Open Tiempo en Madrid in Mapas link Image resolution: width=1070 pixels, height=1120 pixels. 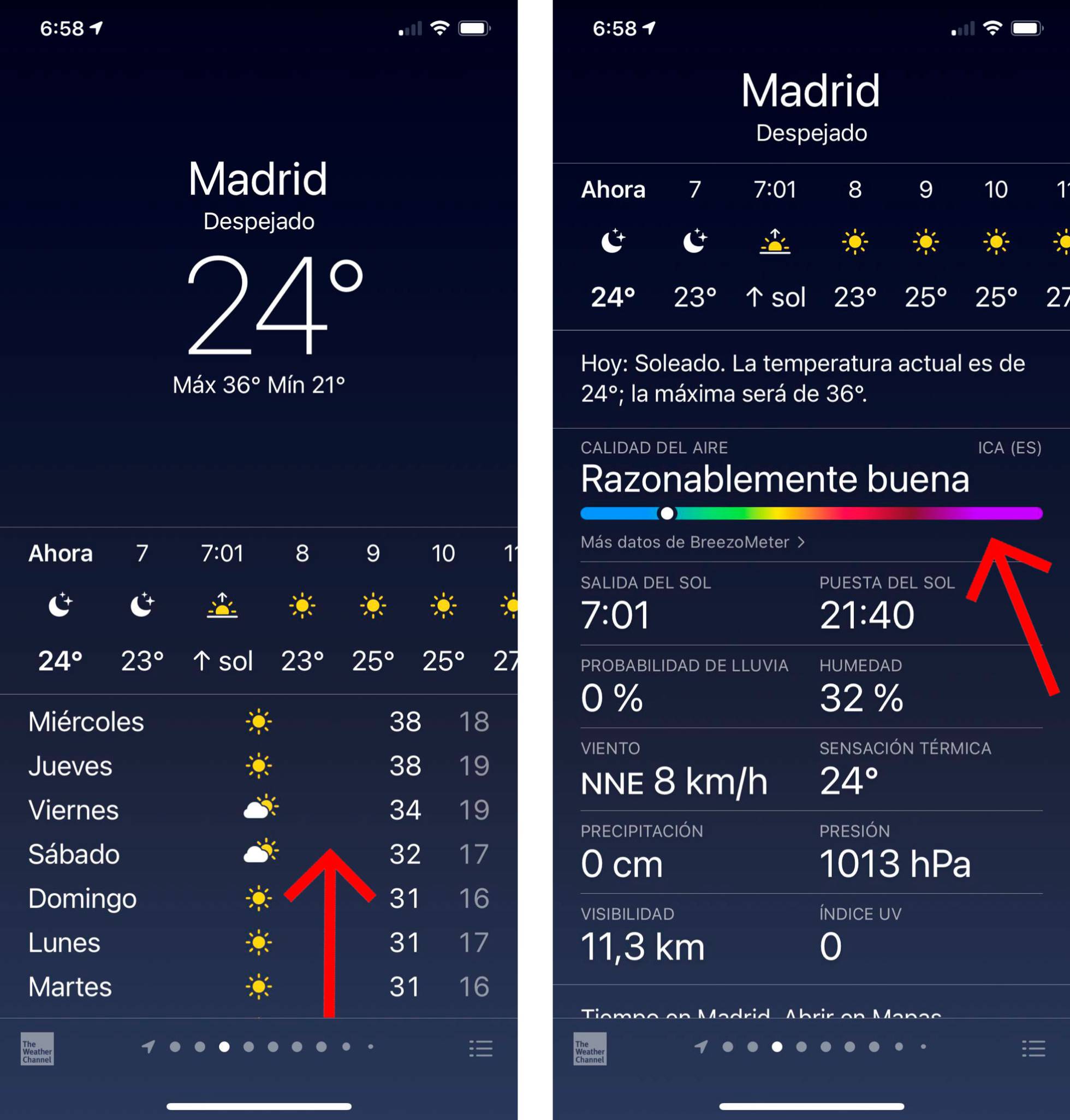(760, 1014)
